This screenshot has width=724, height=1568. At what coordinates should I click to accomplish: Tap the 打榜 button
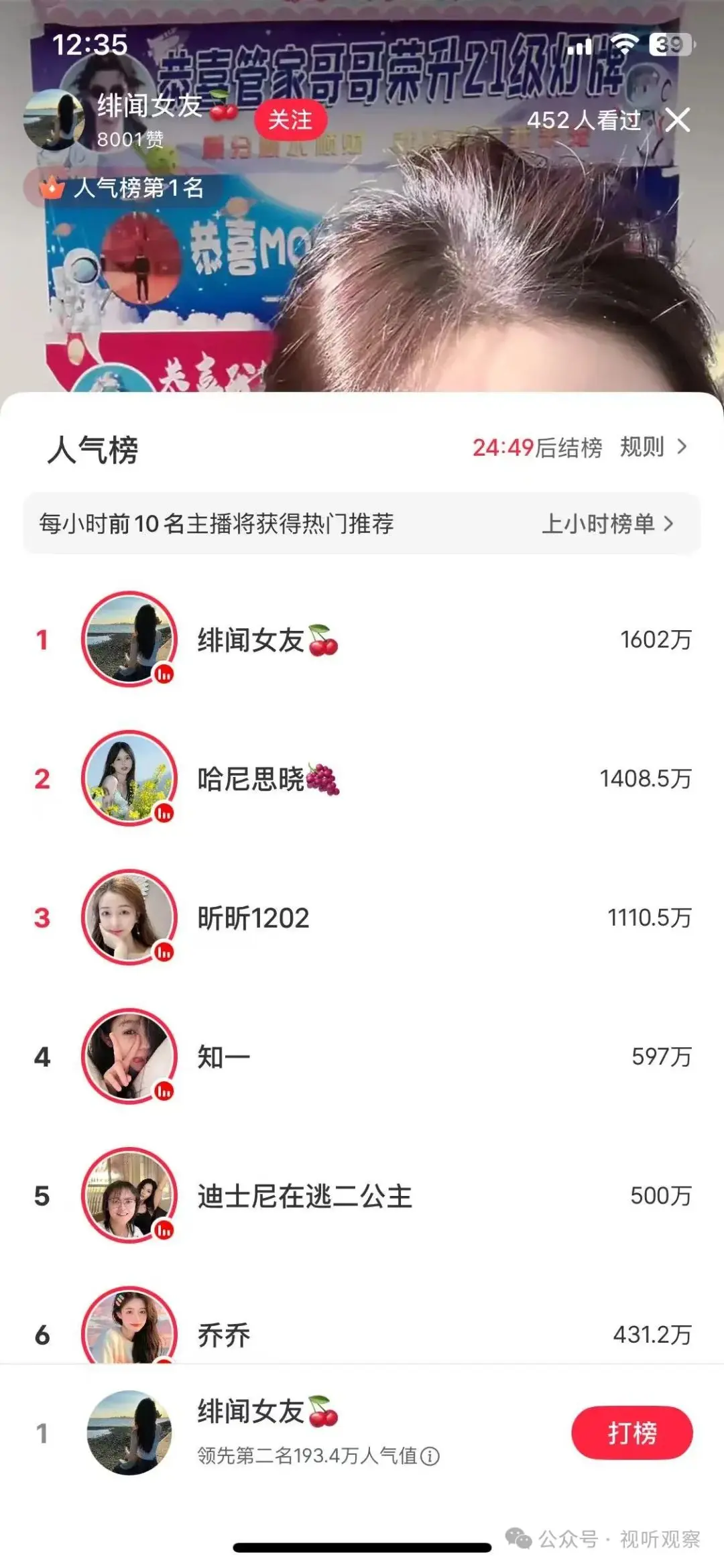tap(631, 1433)
